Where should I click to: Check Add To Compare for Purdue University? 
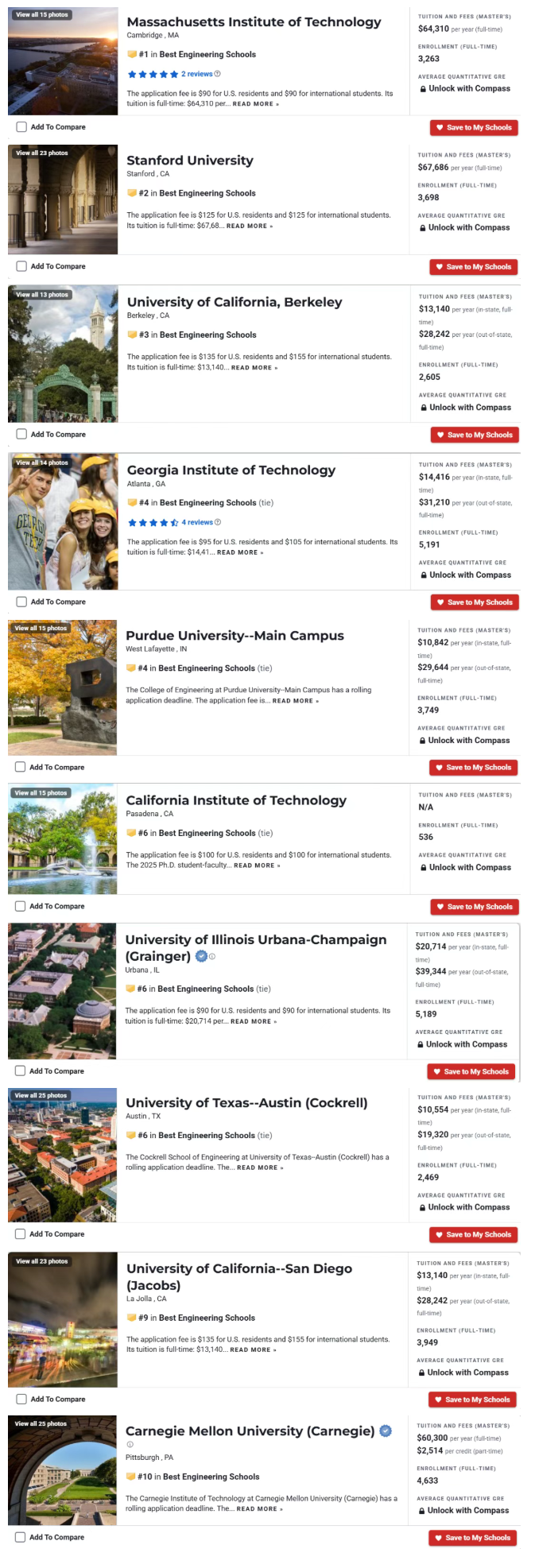tap(21, 767)
